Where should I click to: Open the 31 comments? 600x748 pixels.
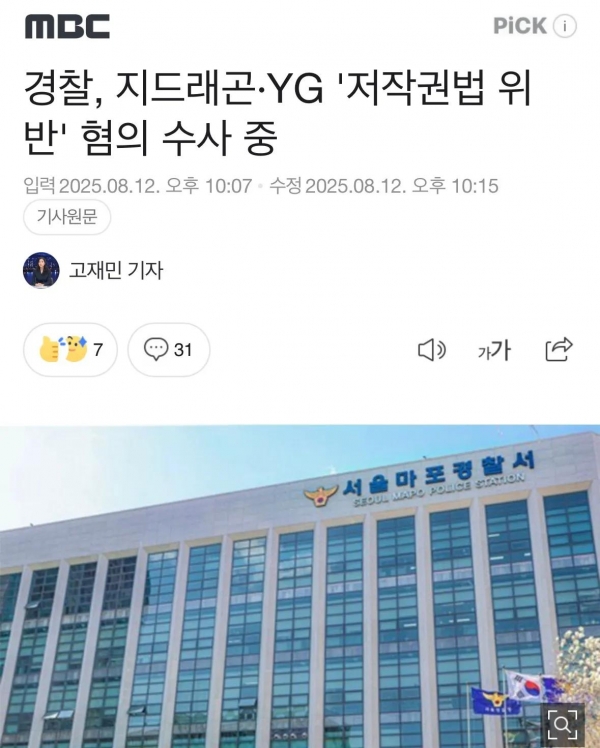pyautogui.click(x=169, y=350)
